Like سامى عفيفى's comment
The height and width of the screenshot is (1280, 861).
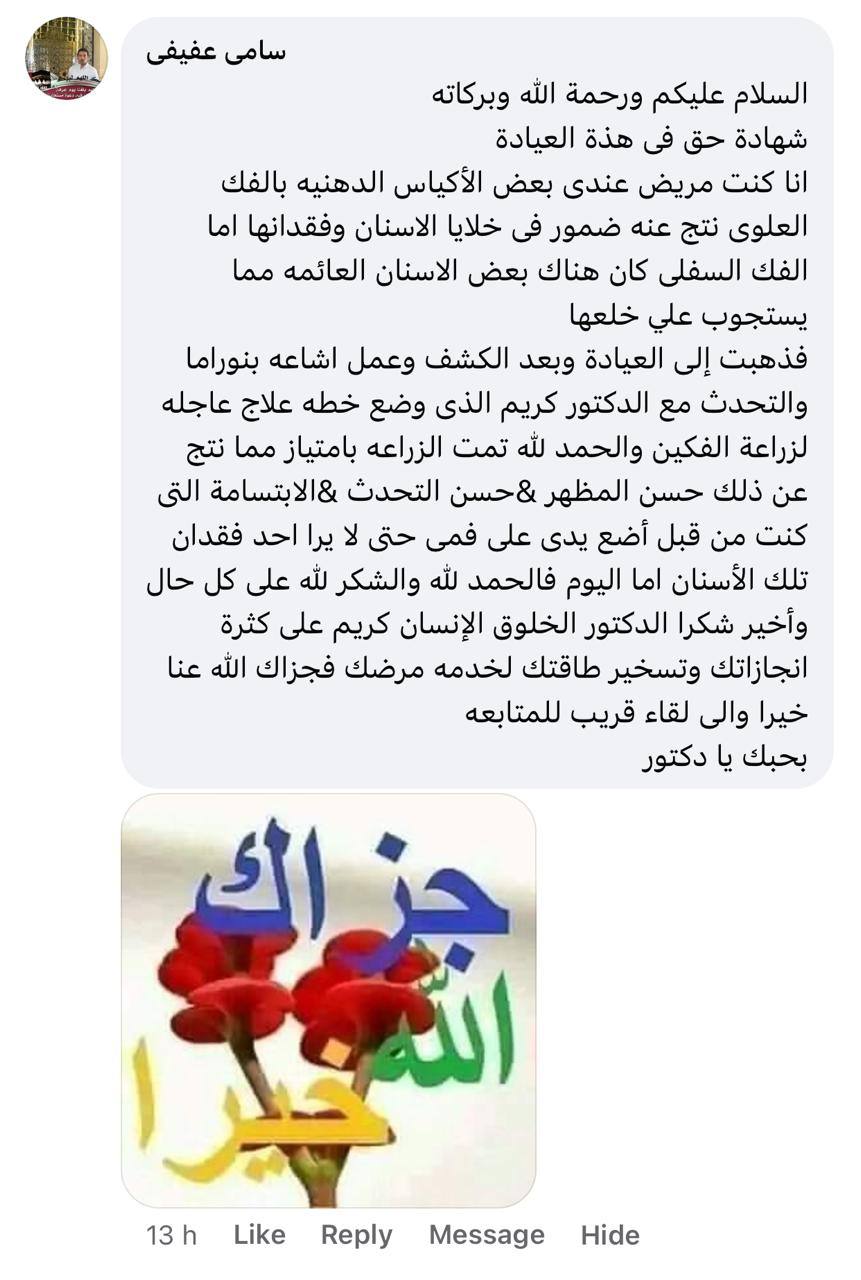pyautogui.click(x=259, y=1235)
